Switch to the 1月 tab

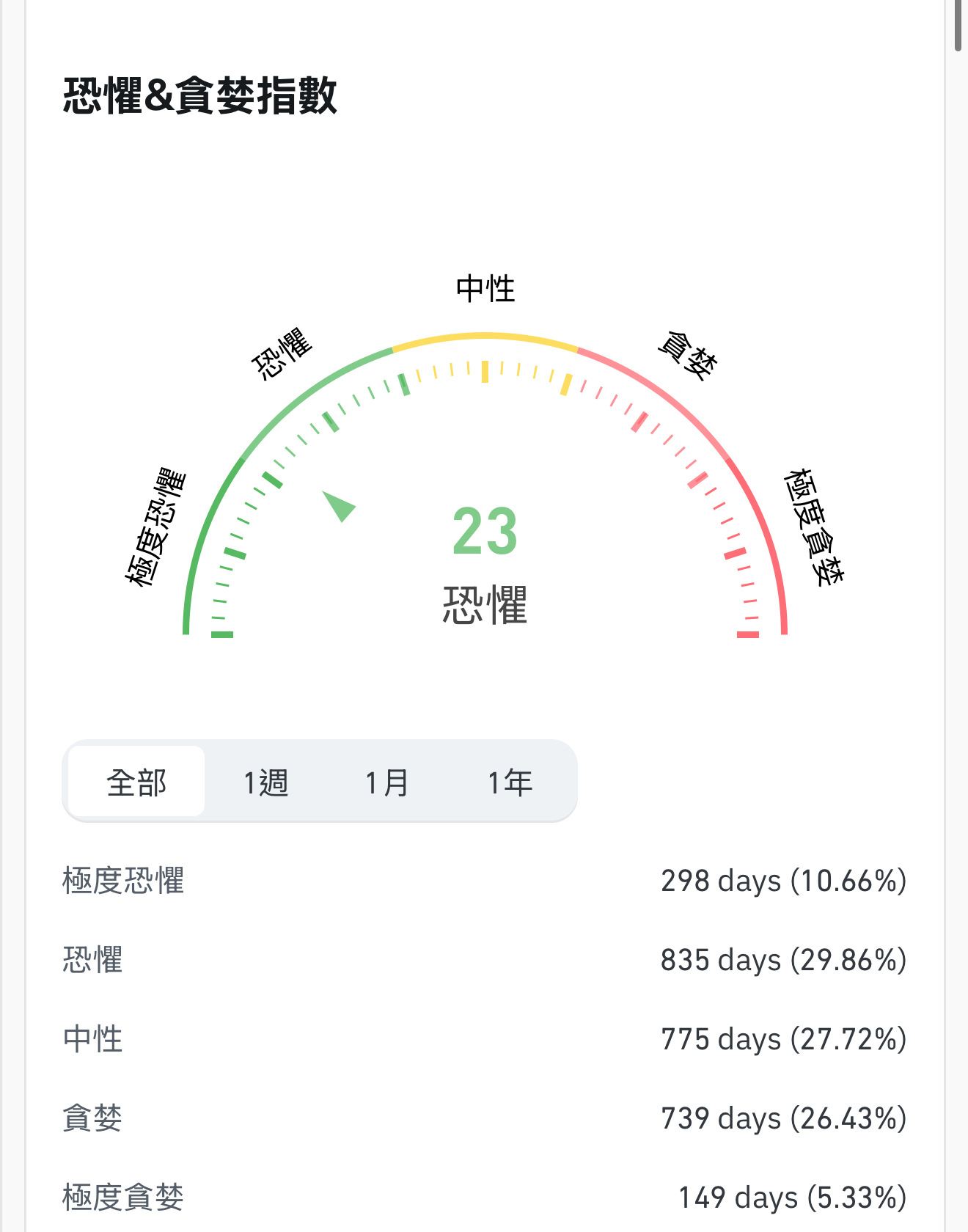[386, 782]
